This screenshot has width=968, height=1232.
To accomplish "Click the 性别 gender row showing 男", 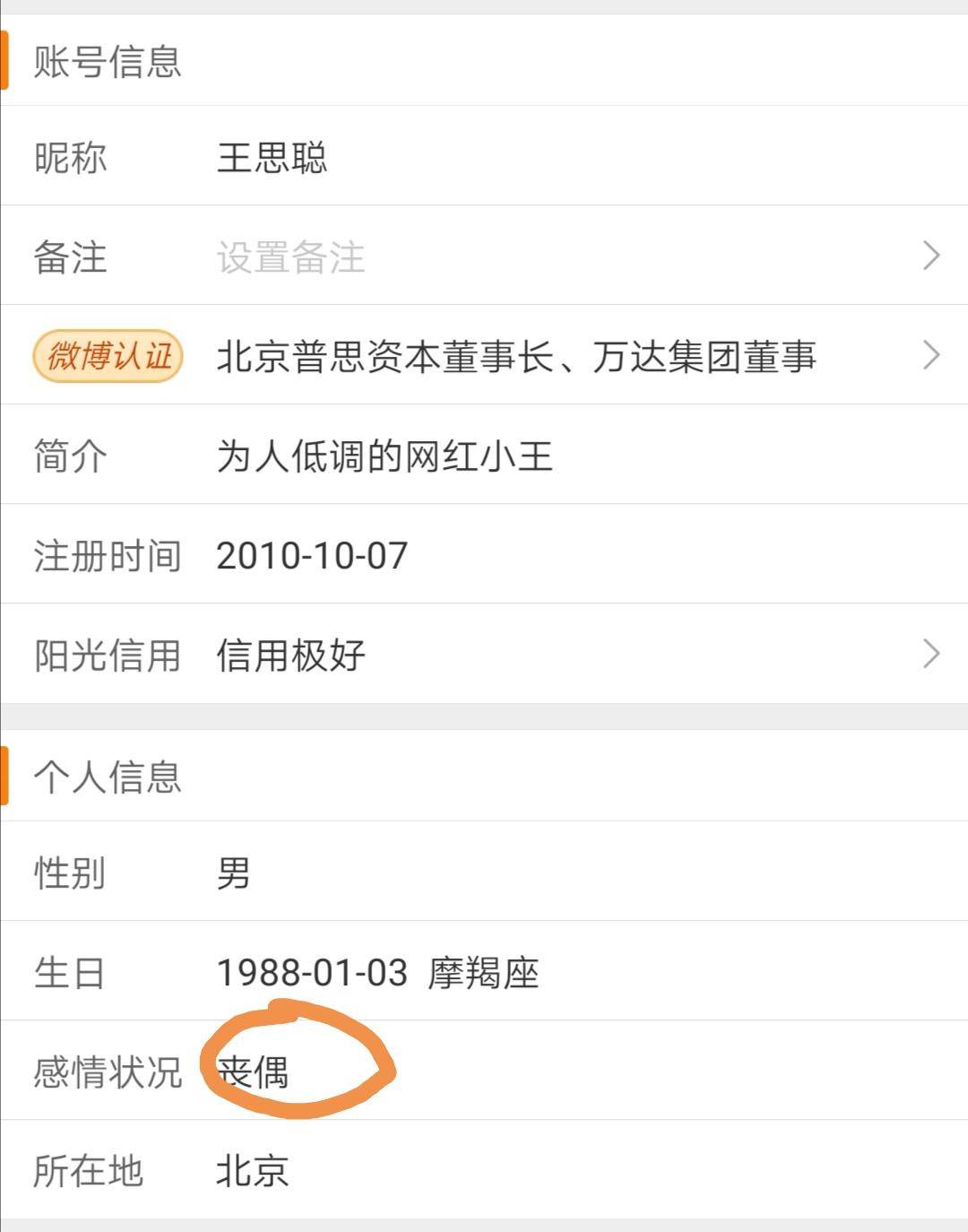I will tap(229, 874).
